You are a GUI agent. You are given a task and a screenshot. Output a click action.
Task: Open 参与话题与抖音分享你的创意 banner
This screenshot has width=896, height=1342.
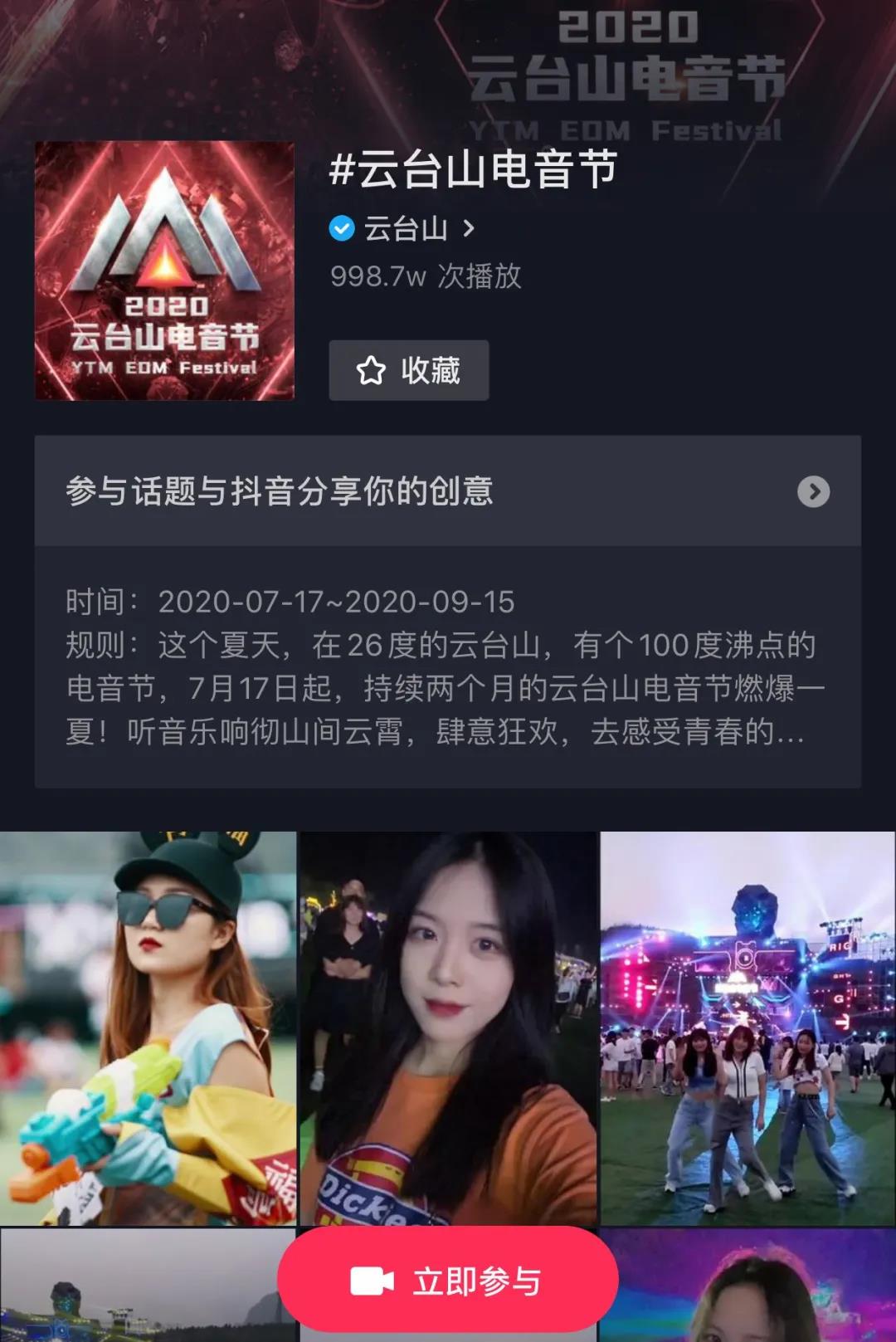(447, 491)
